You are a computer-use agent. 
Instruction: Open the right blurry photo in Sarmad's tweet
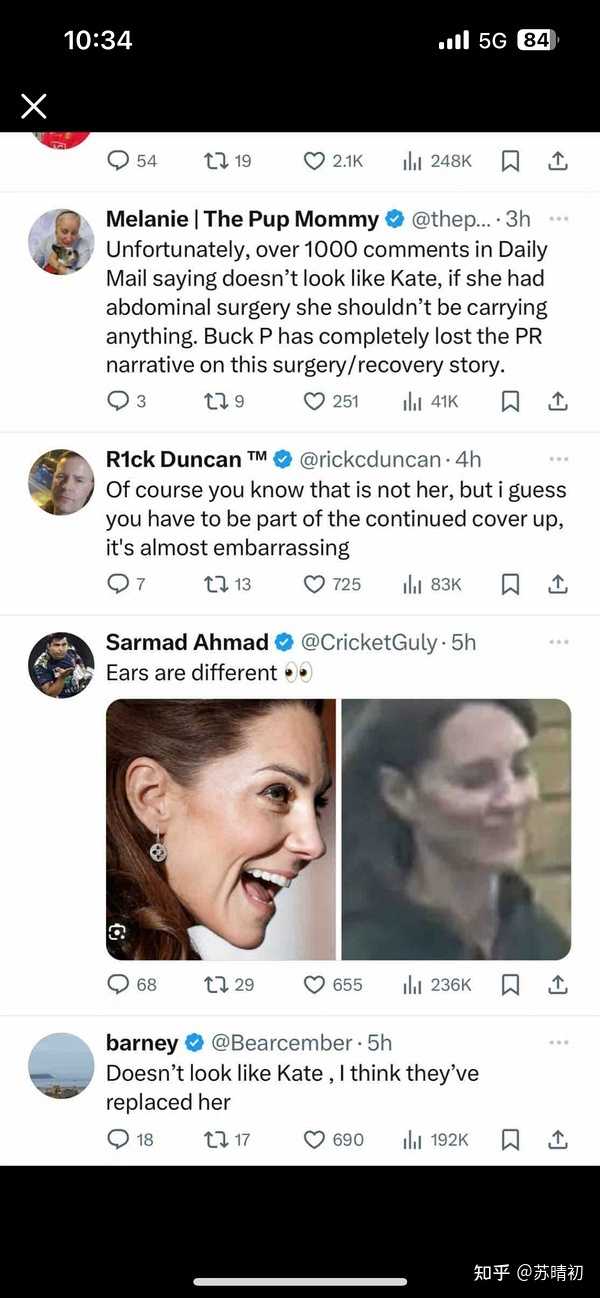[456, 829]
